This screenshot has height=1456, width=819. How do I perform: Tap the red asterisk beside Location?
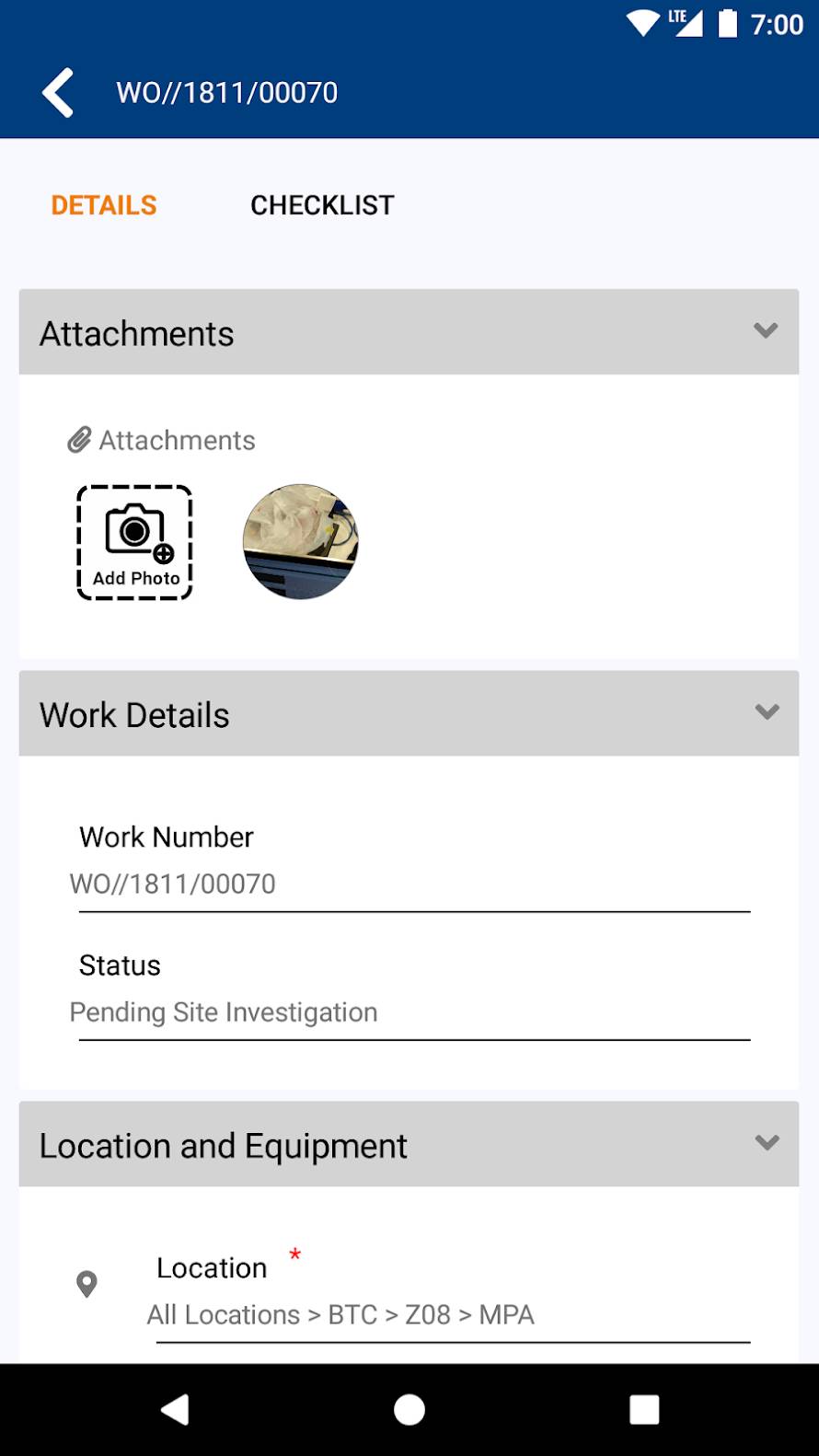coord(294,1254)
